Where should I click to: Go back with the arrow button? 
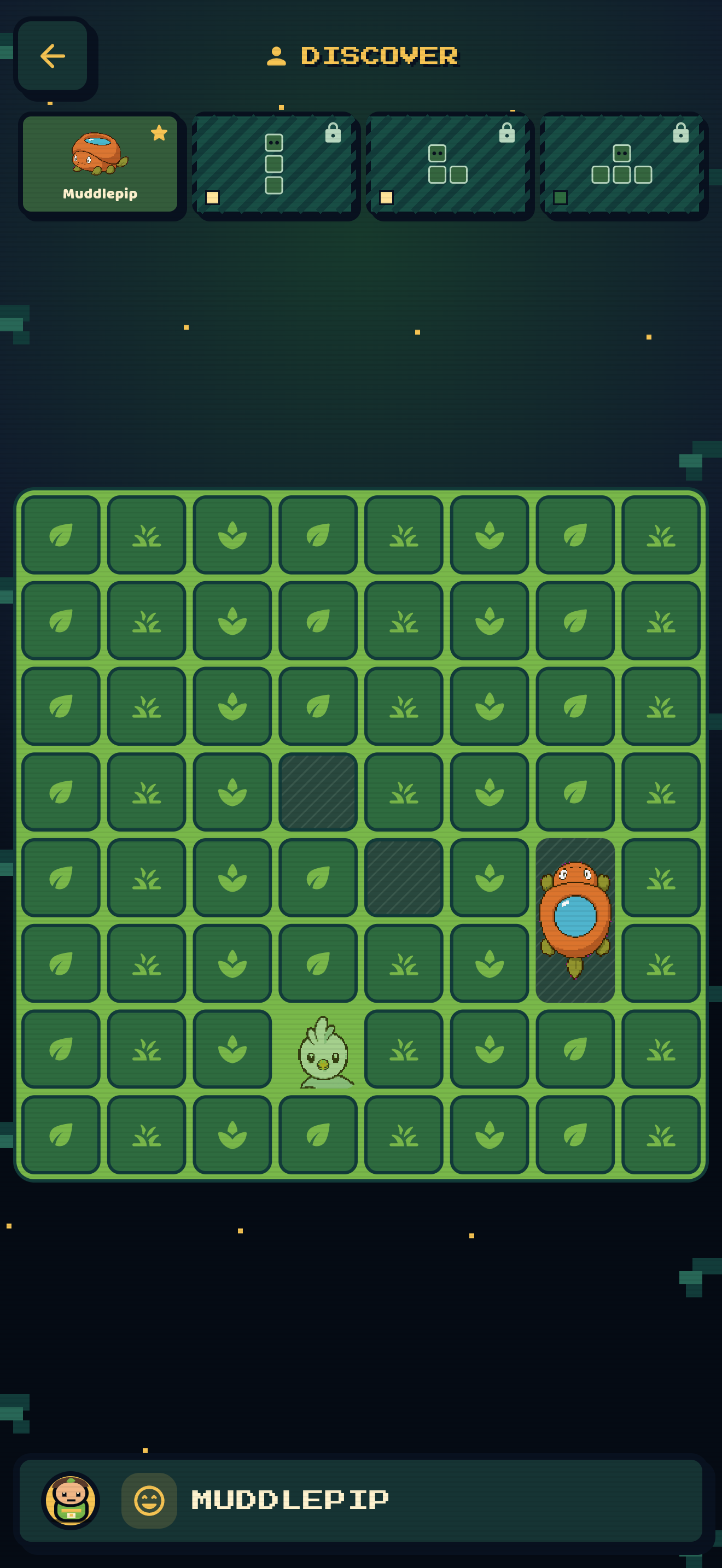[53, 56]
